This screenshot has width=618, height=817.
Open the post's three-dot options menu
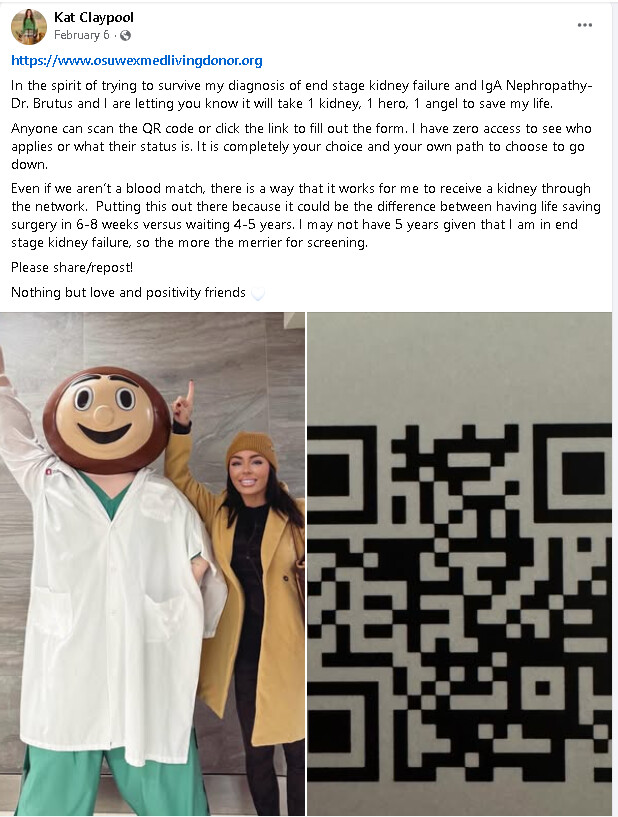point(585,25)
